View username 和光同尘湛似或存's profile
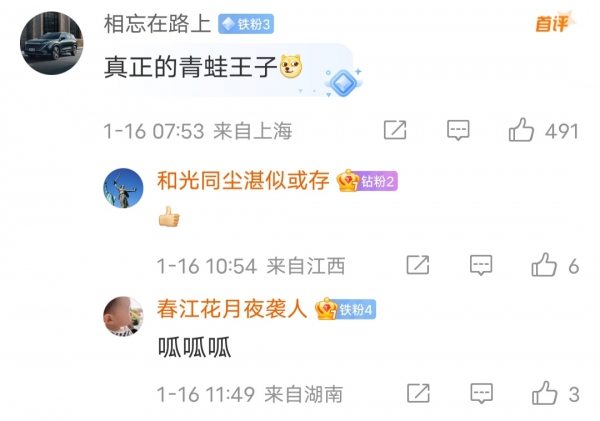The width and height of the screenshot is (600, 421). click(x=243, y=181)
